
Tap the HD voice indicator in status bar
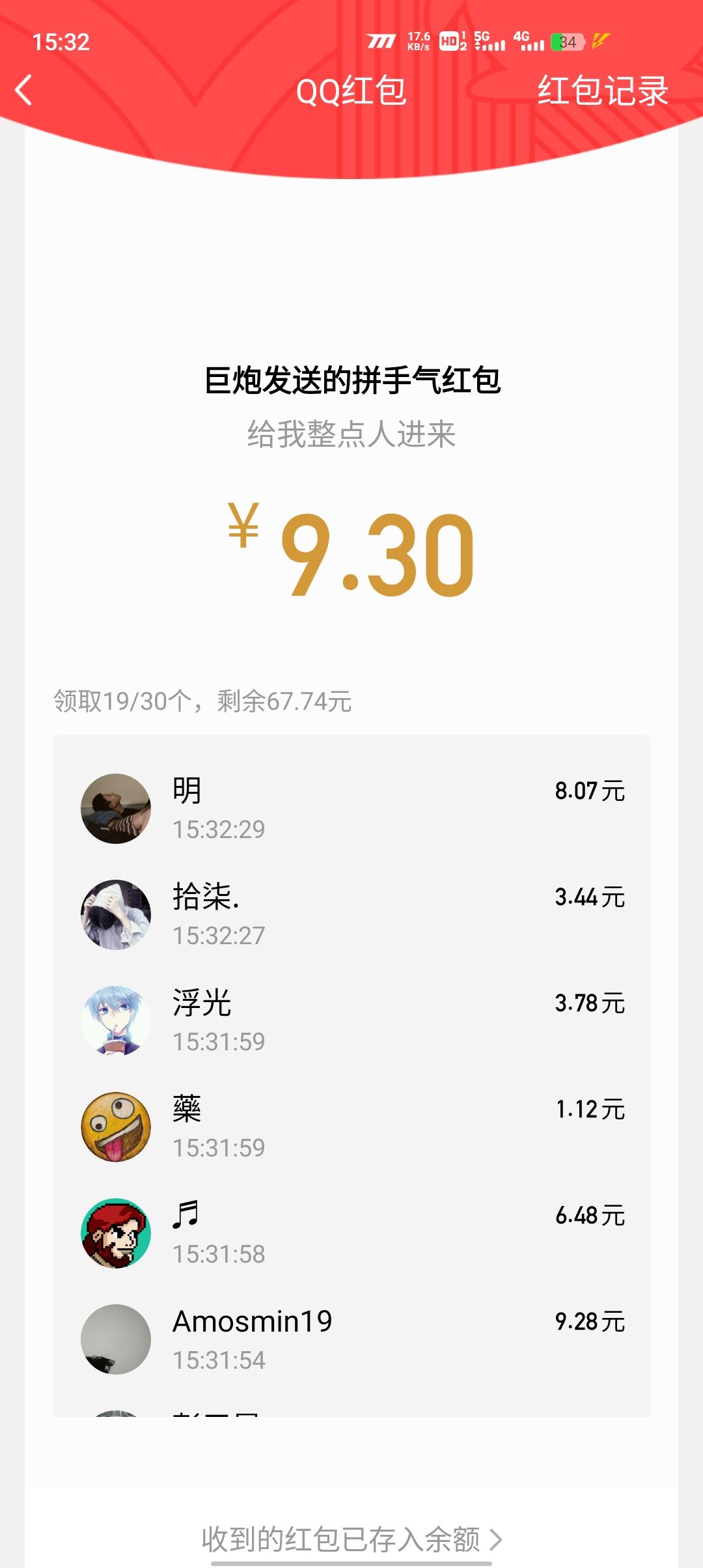[450, 40]
